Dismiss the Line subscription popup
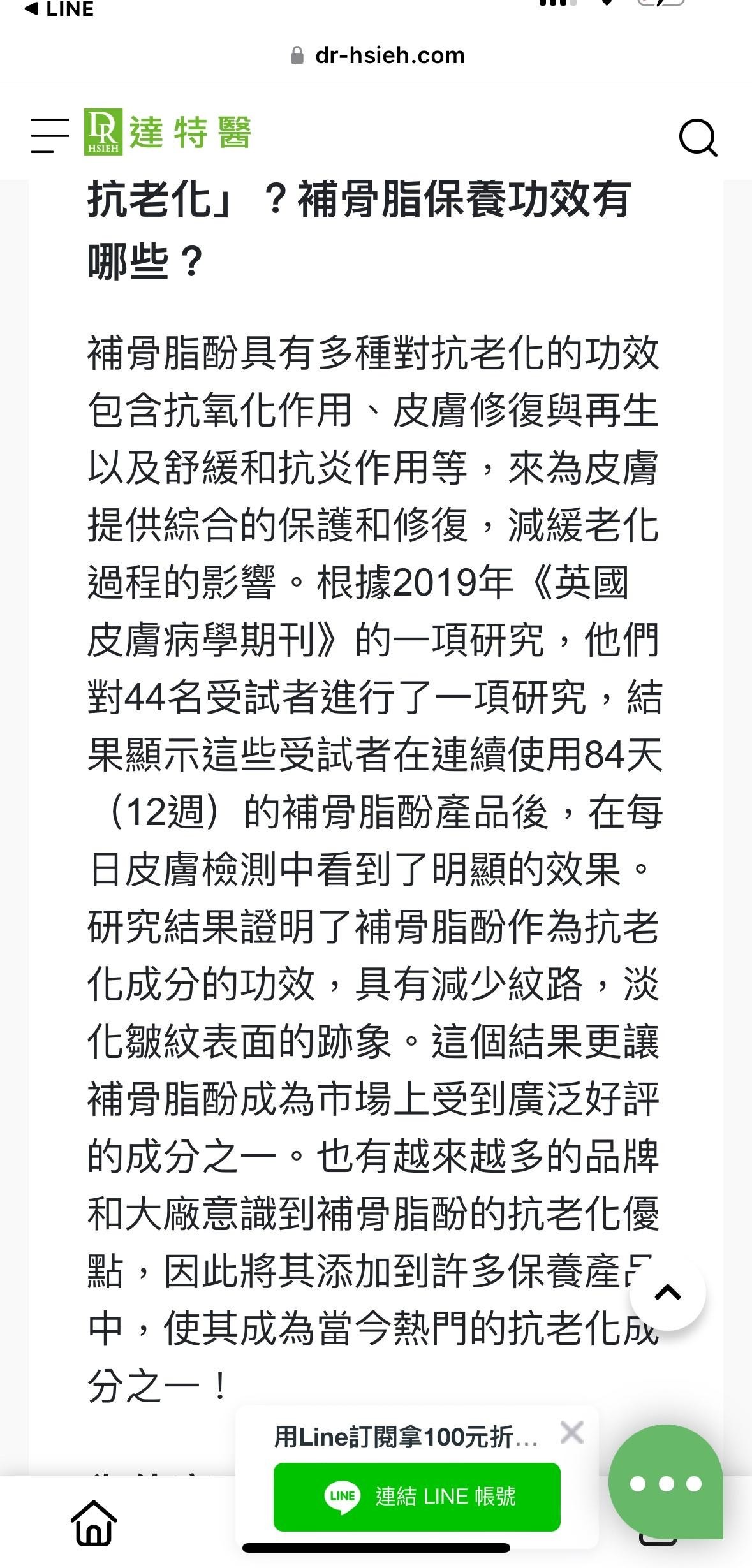752x1568 pixels. [571, 1432]
